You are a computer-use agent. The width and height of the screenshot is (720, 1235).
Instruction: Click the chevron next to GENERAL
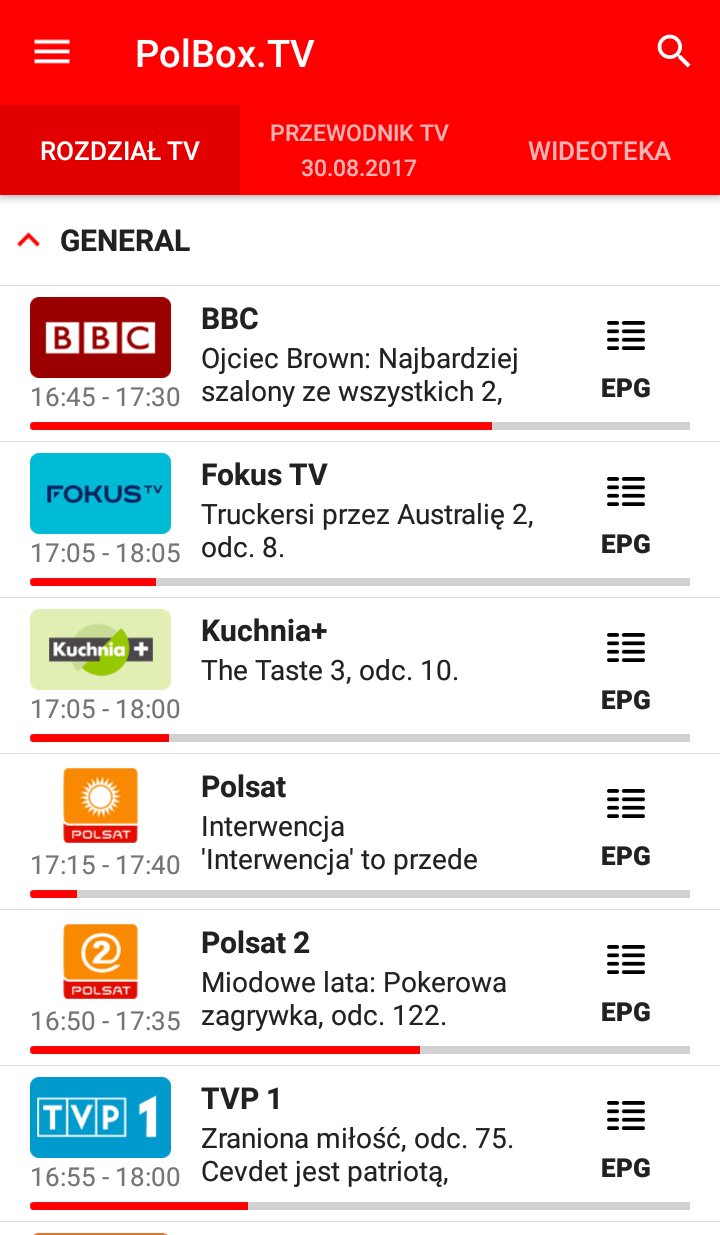coord(29,240)
